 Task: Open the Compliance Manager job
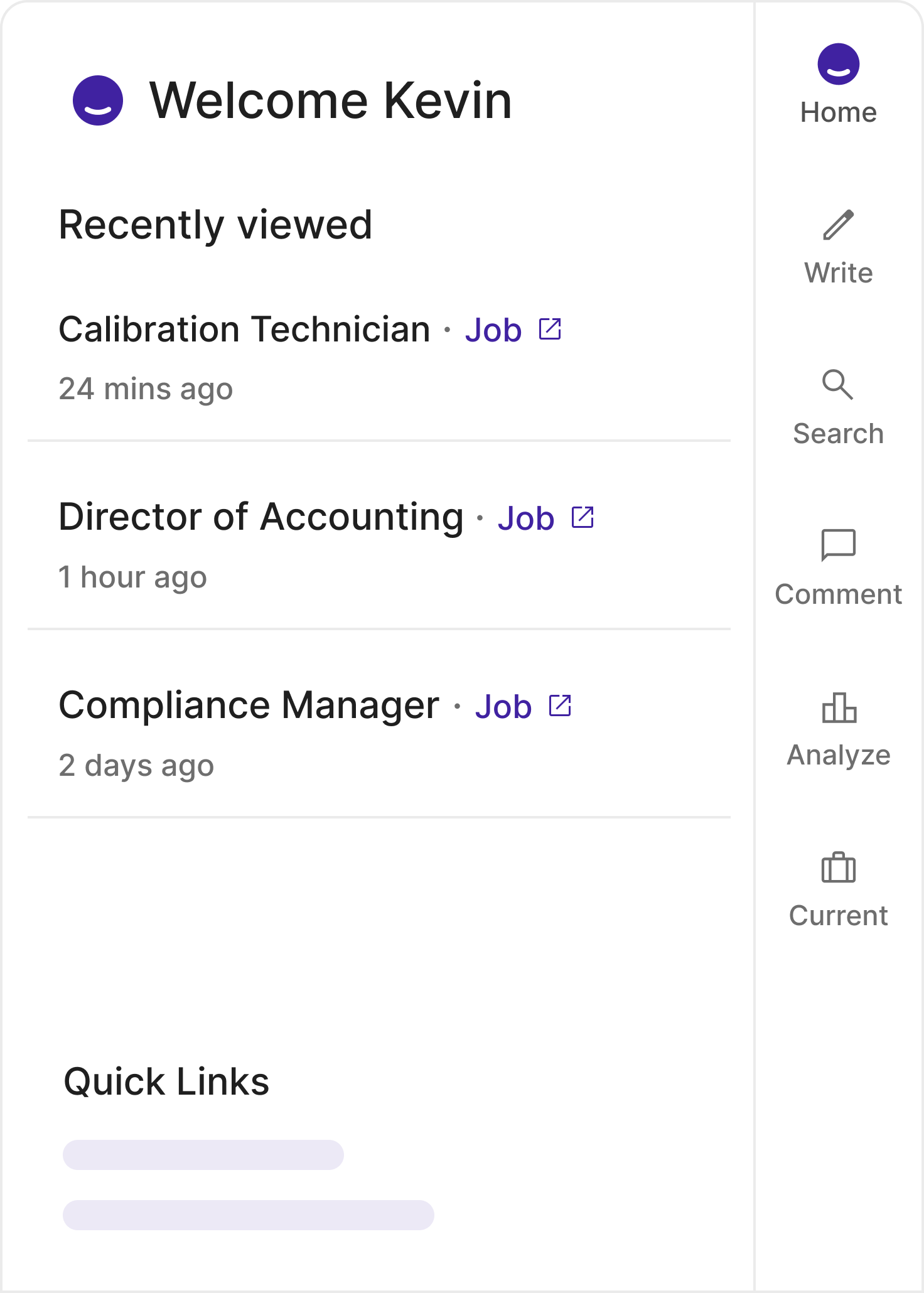click(x=249, y=706)
